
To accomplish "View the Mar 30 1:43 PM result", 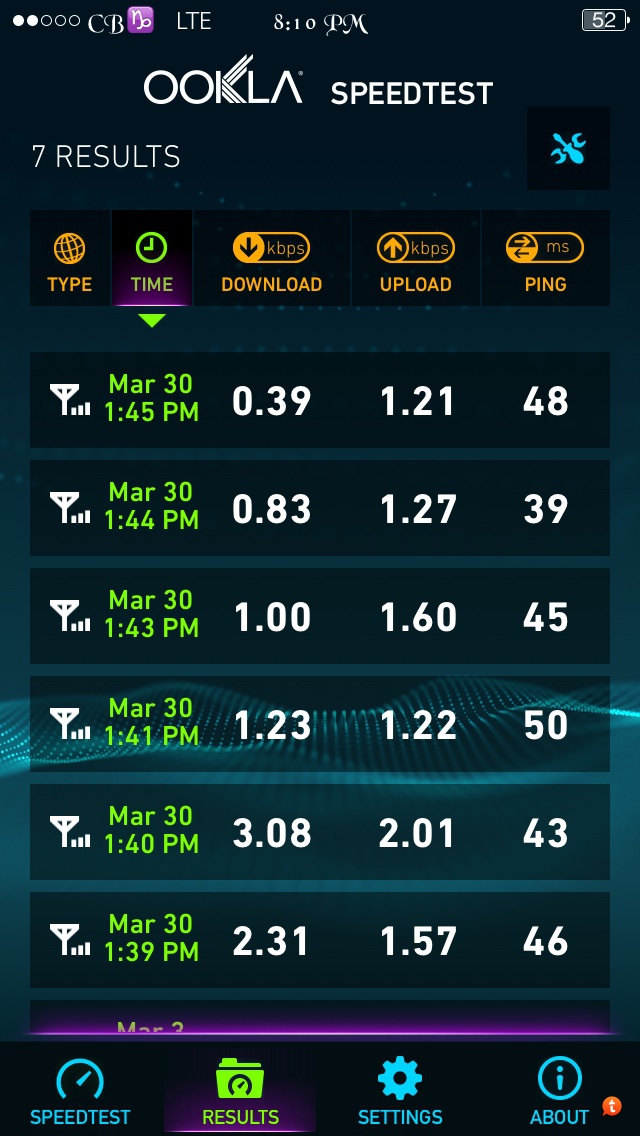I will [320, 616].
